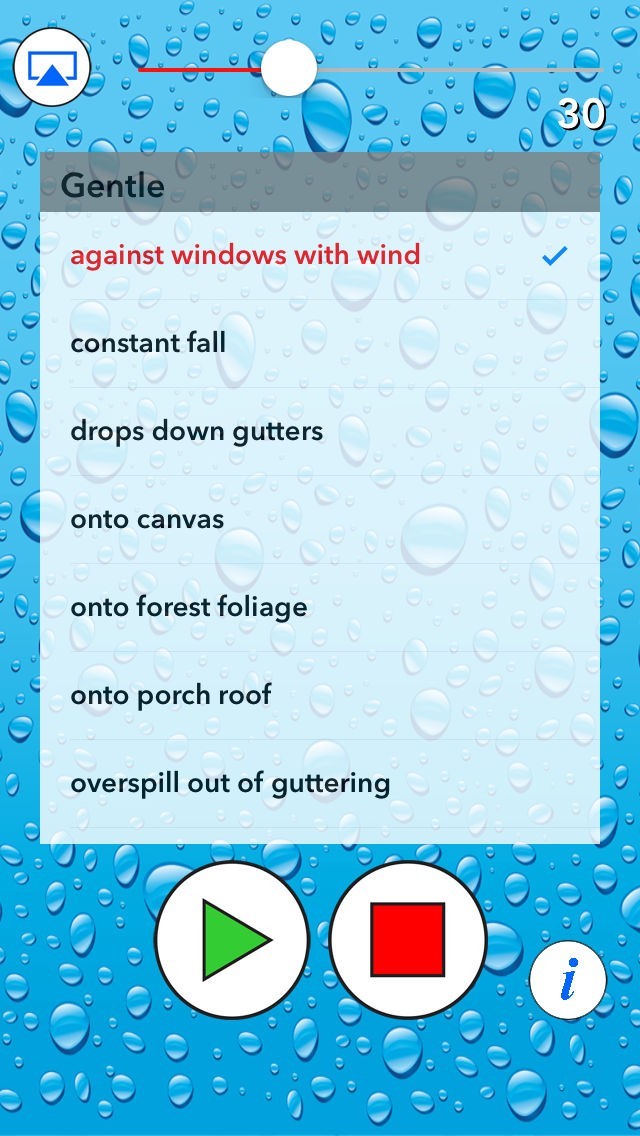Pick the 'drops down gutters' sound
640x1136 pixels.
point(197,431)
